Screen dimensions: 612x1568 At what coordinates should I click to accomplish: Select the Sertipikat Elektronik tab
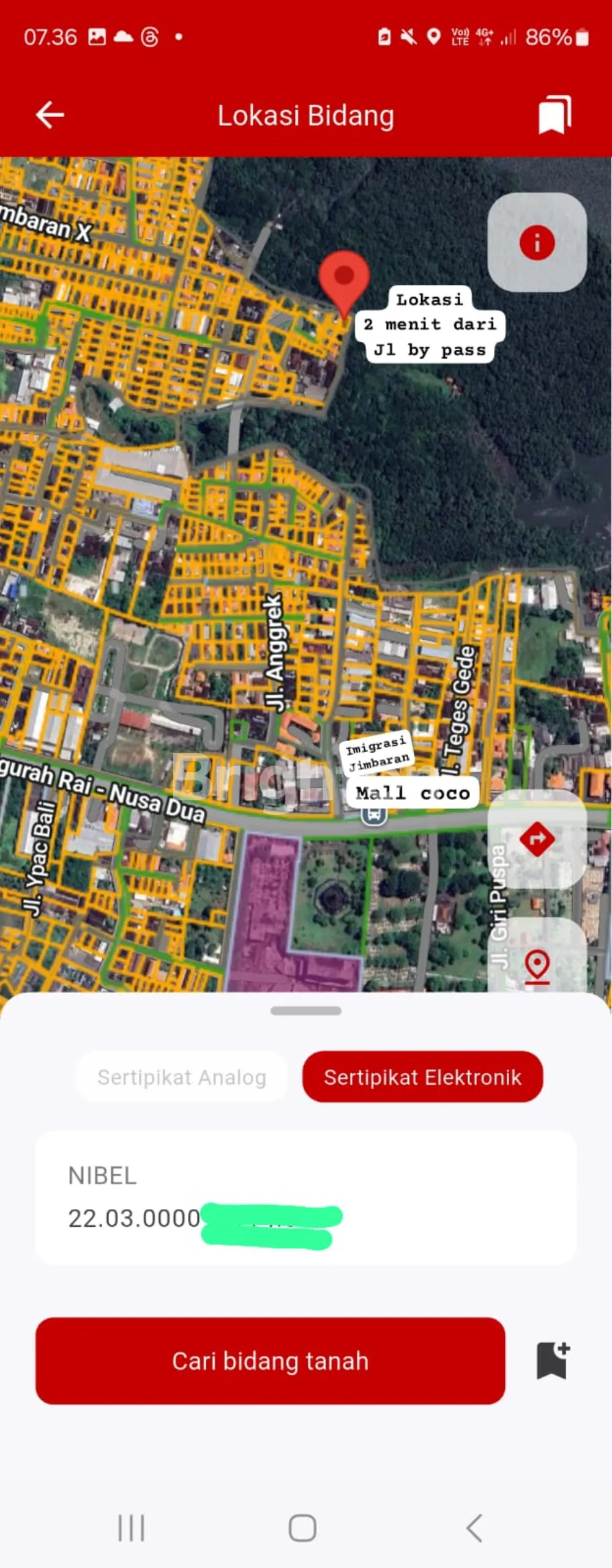coord(422,1077)
